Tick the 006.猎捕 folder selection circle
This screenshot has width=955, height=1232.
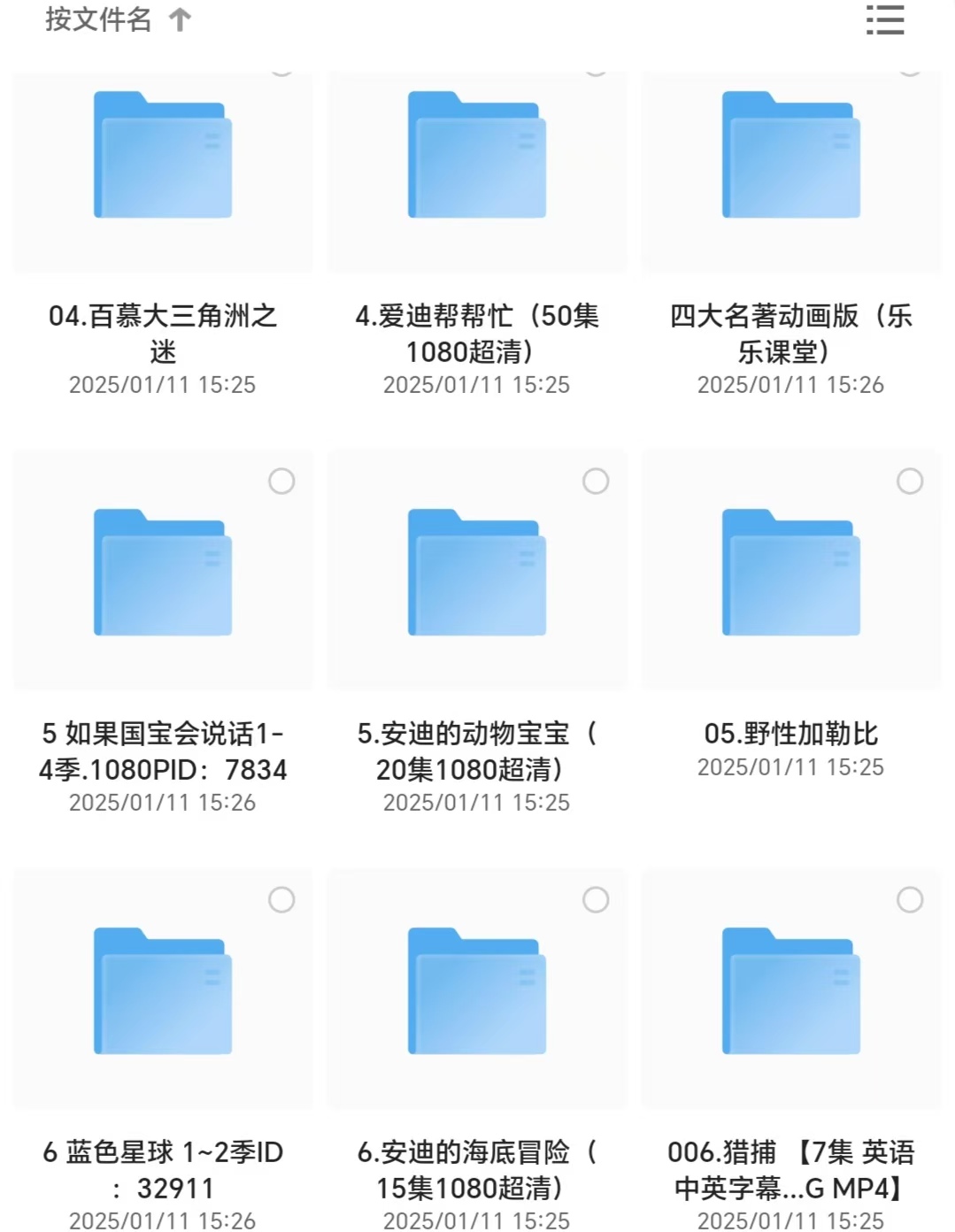coord(910,900)
